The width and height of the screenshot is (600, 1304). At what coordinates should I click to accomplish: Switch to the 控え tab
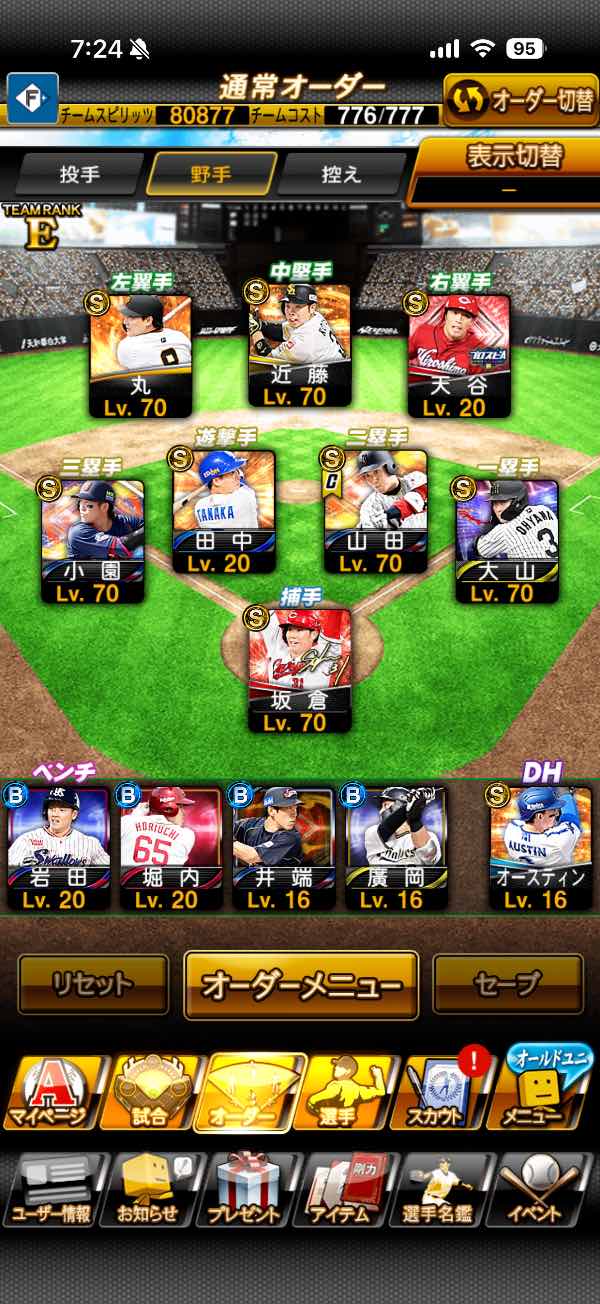pos(340,174)
